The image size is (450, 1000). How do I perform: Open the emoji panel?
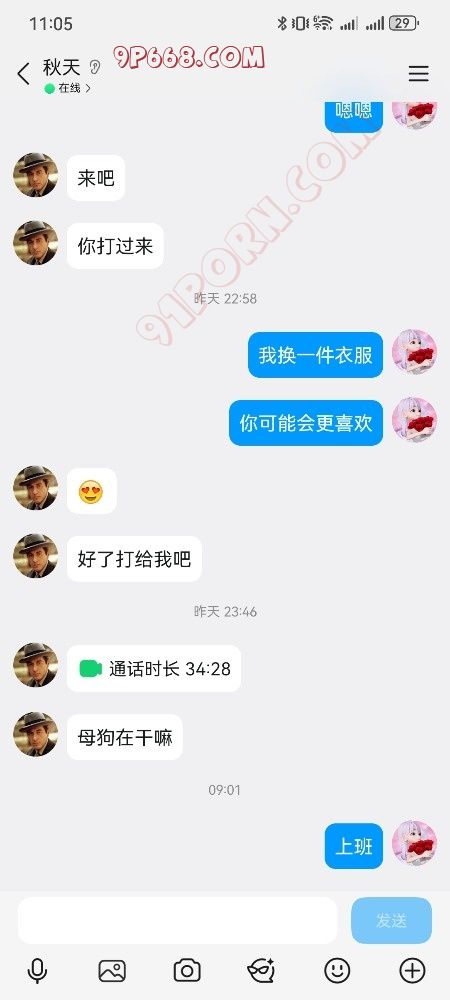pos(337,971)
